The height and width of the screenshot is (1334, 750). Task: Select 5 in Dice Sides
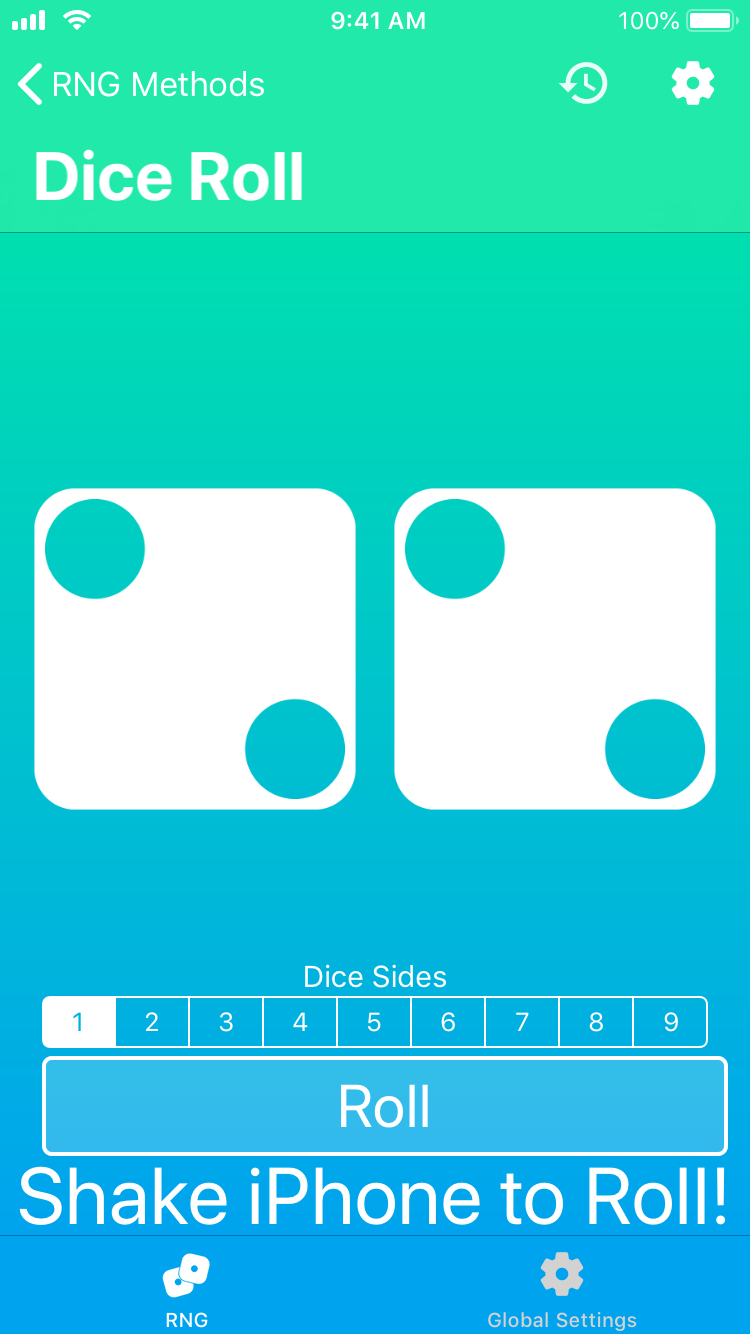(374, 1022)
